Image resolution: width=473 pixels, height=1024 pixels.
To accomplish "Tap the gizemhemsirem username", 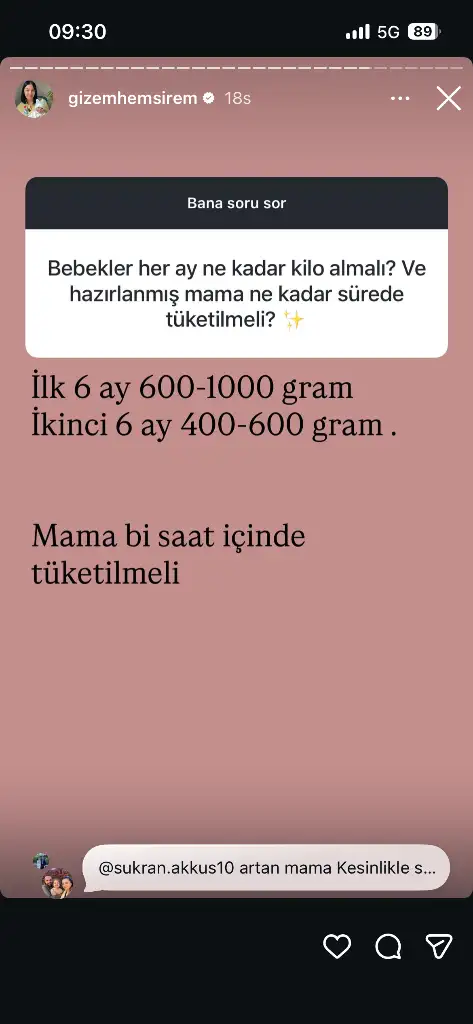I will (132, 99).
